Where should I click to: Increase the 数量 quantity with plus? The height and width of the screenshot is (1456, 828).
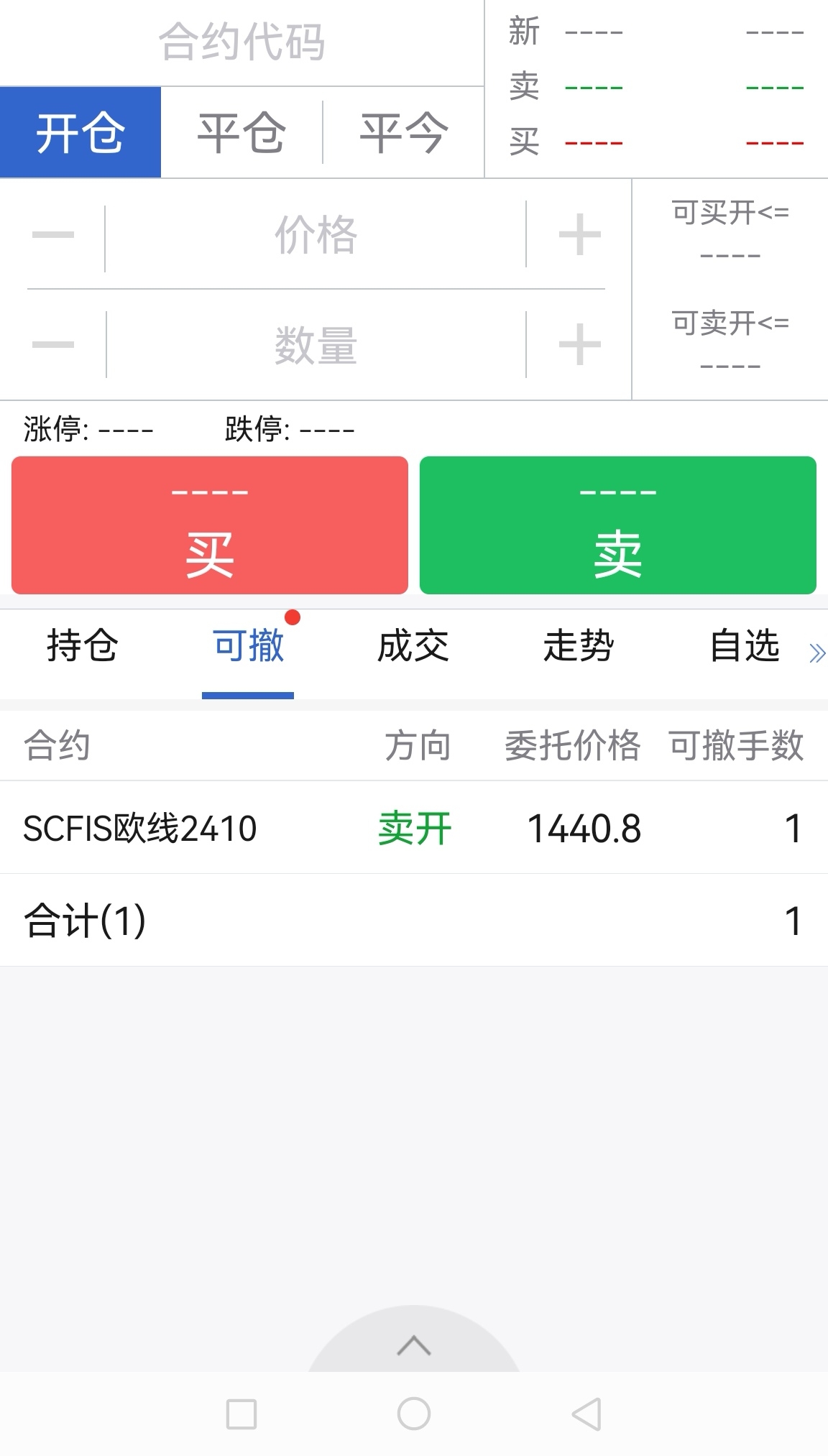tap(579, 345)
